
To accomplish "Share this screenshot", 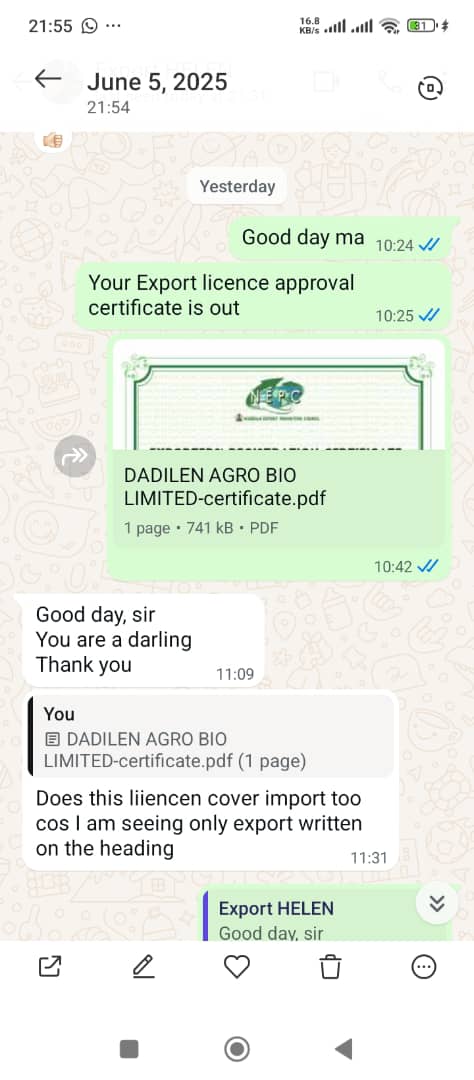I will [x=50, y=967].
